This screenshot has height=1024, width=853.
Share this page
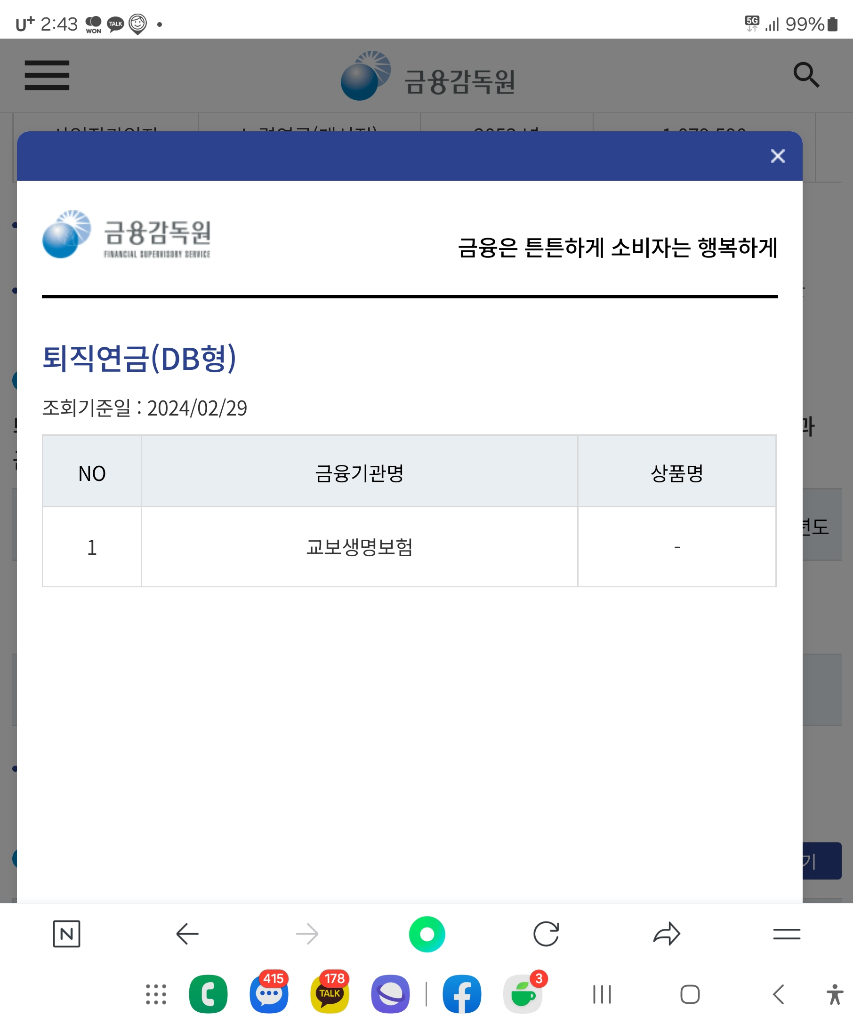666,934
